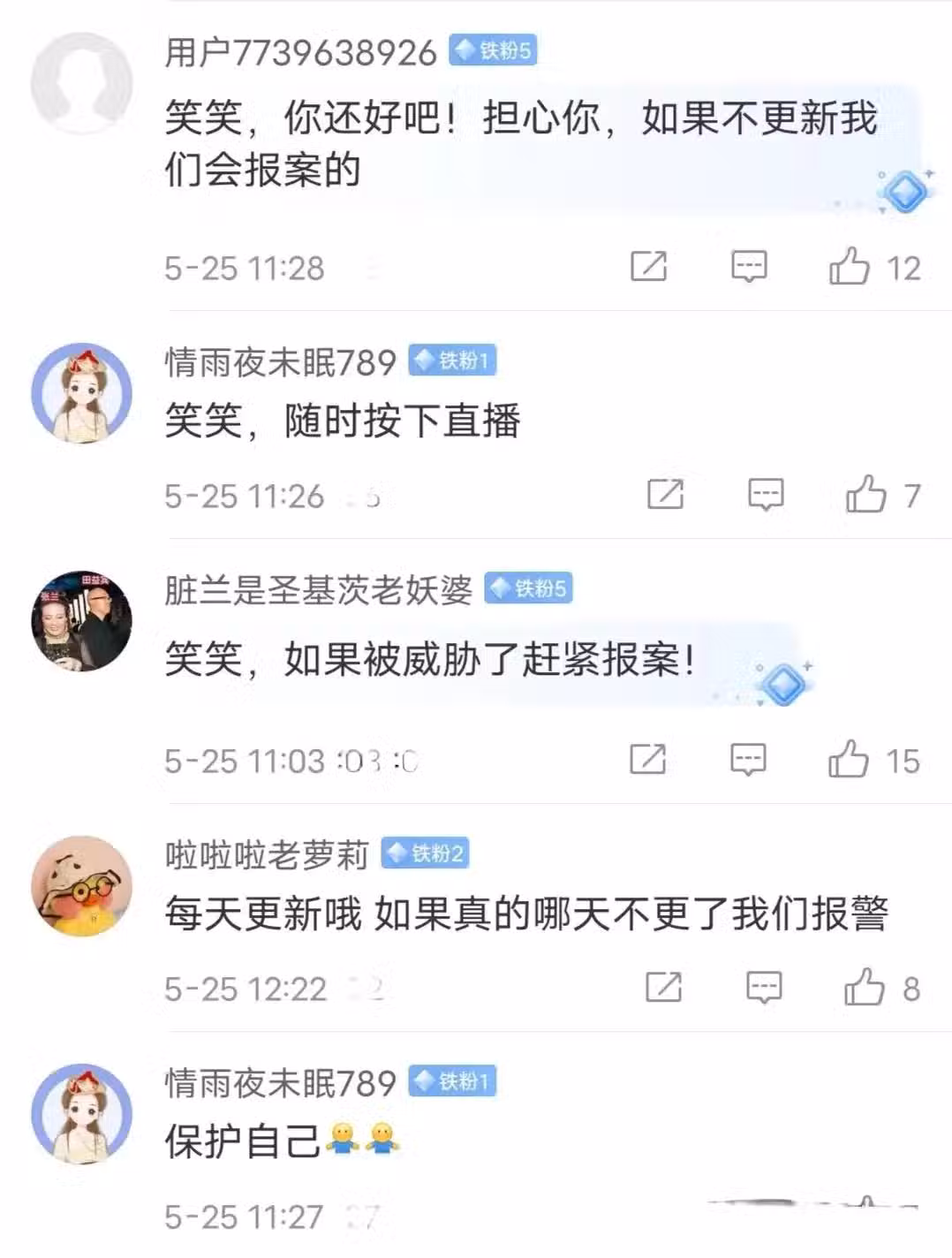Image resolution: width=952 pixels, height=1258 pixels.
Task: Repost the comment by 脏兰是圣基茨老妖婆
Action: pos(647,760)
